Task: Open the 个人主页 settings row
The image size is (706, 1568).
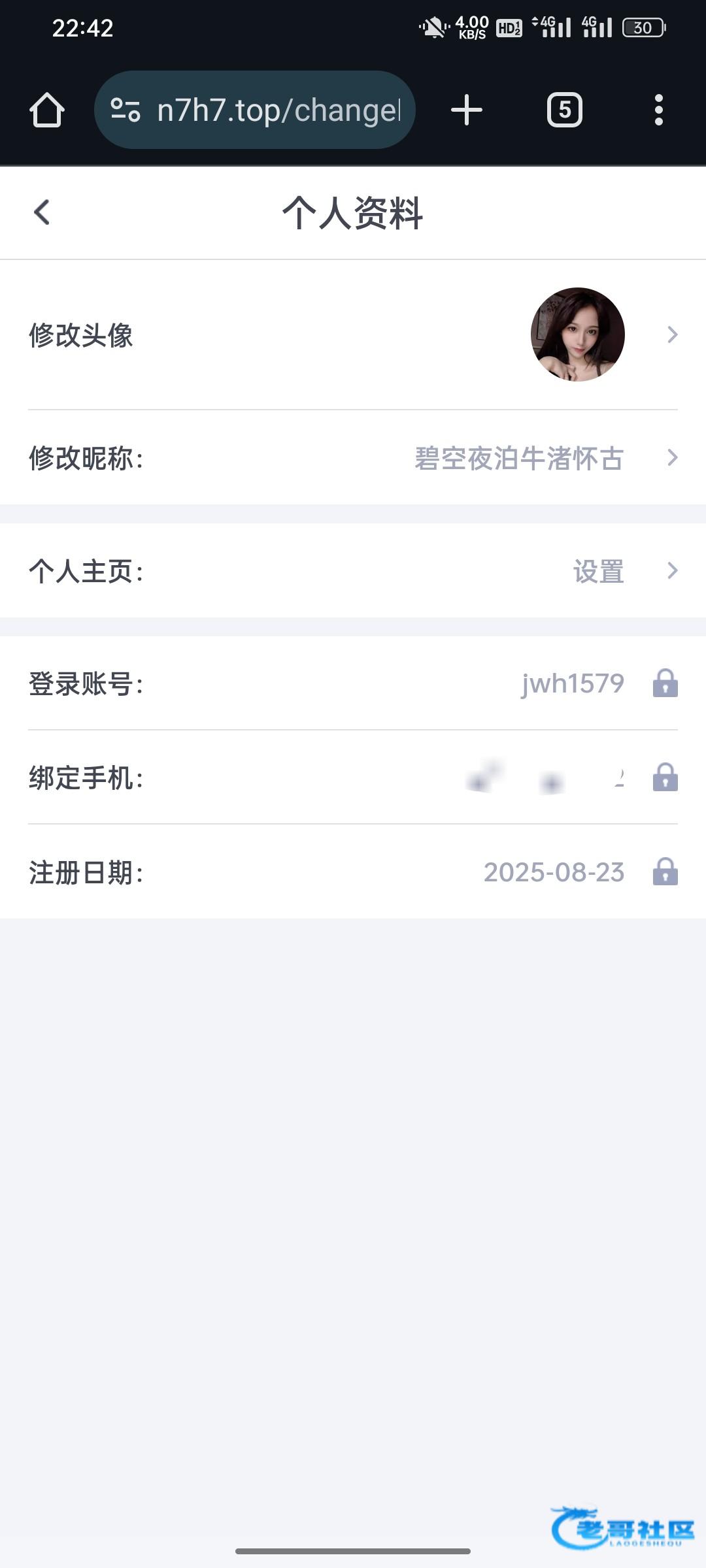Action: (353, 571)
